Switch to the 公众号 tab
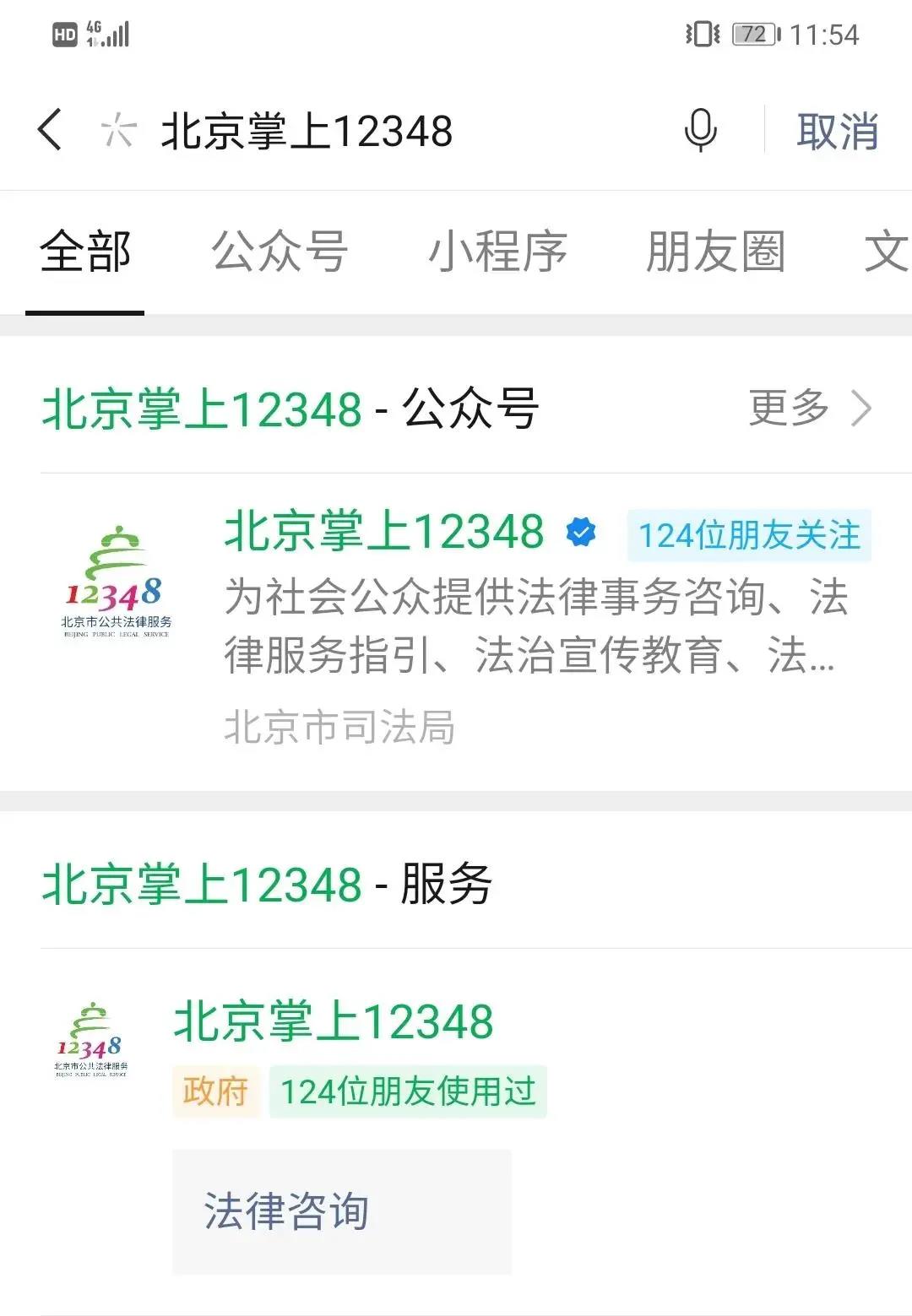This screenshot has width=912, height=1316. point(280,252)
